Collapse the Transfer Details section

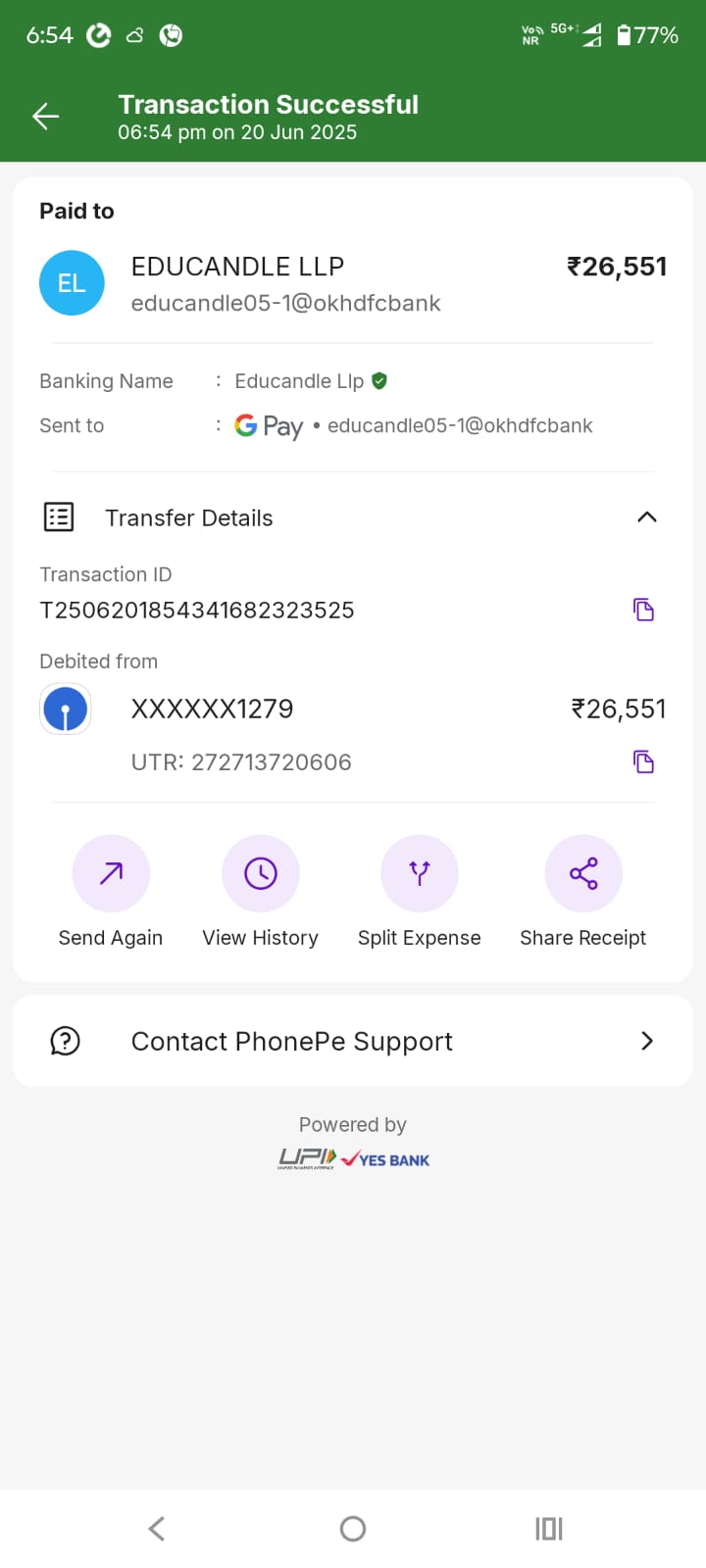point(646,517)
